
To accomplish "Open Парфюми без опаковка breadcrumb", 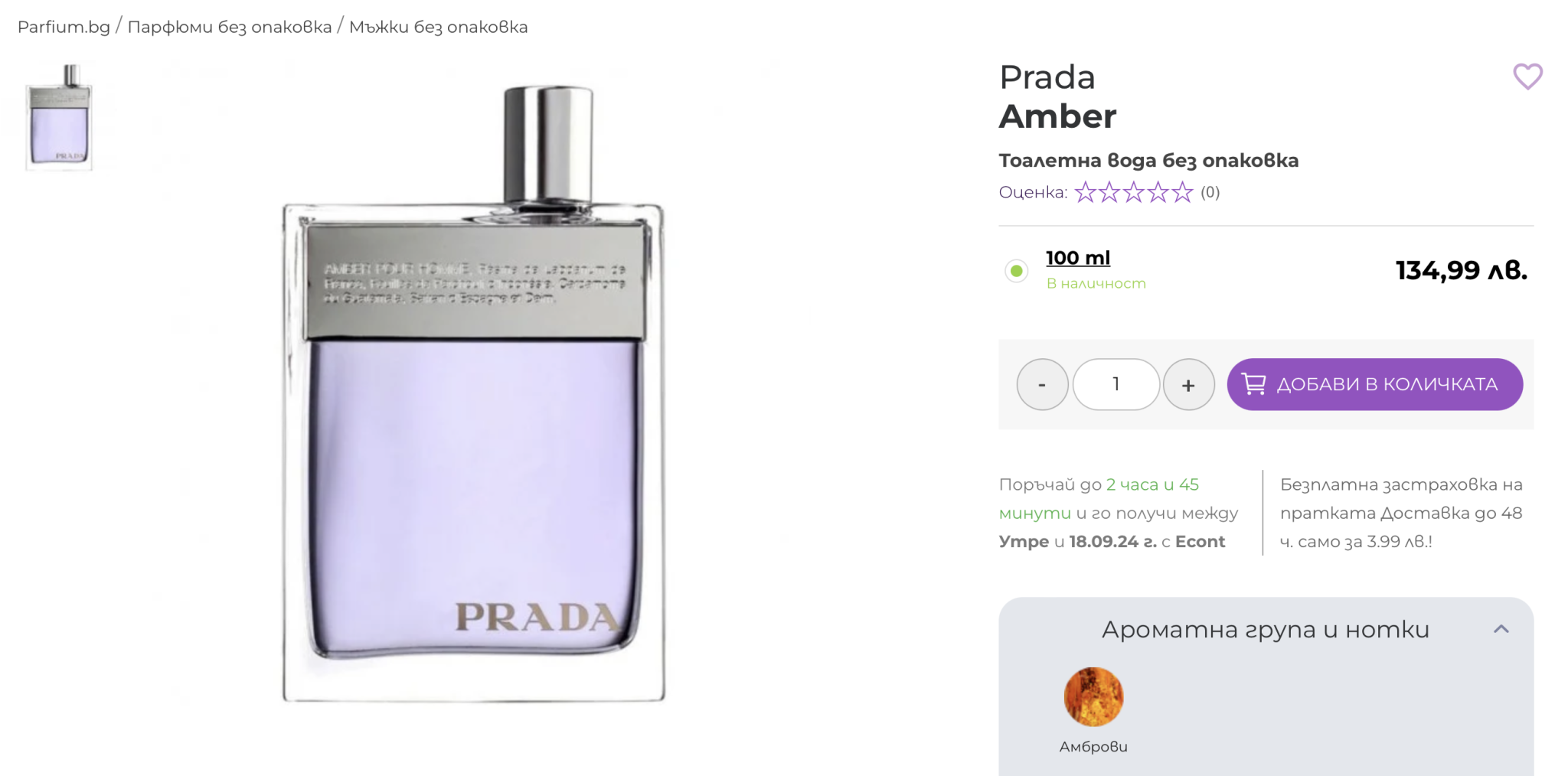I will coord(230,27).
